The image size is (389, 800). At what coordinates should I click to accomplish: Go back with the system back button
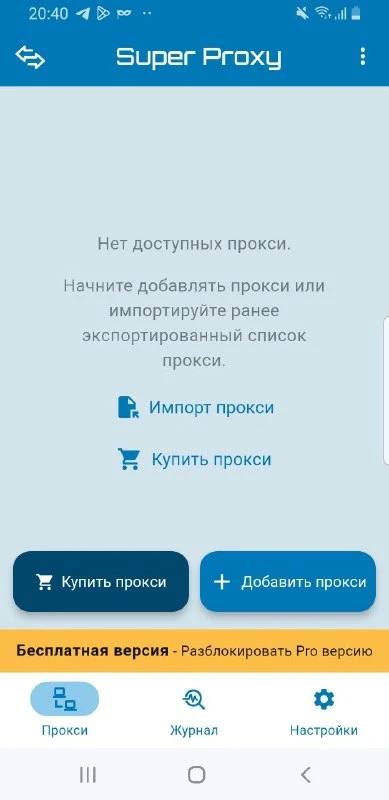305,775
